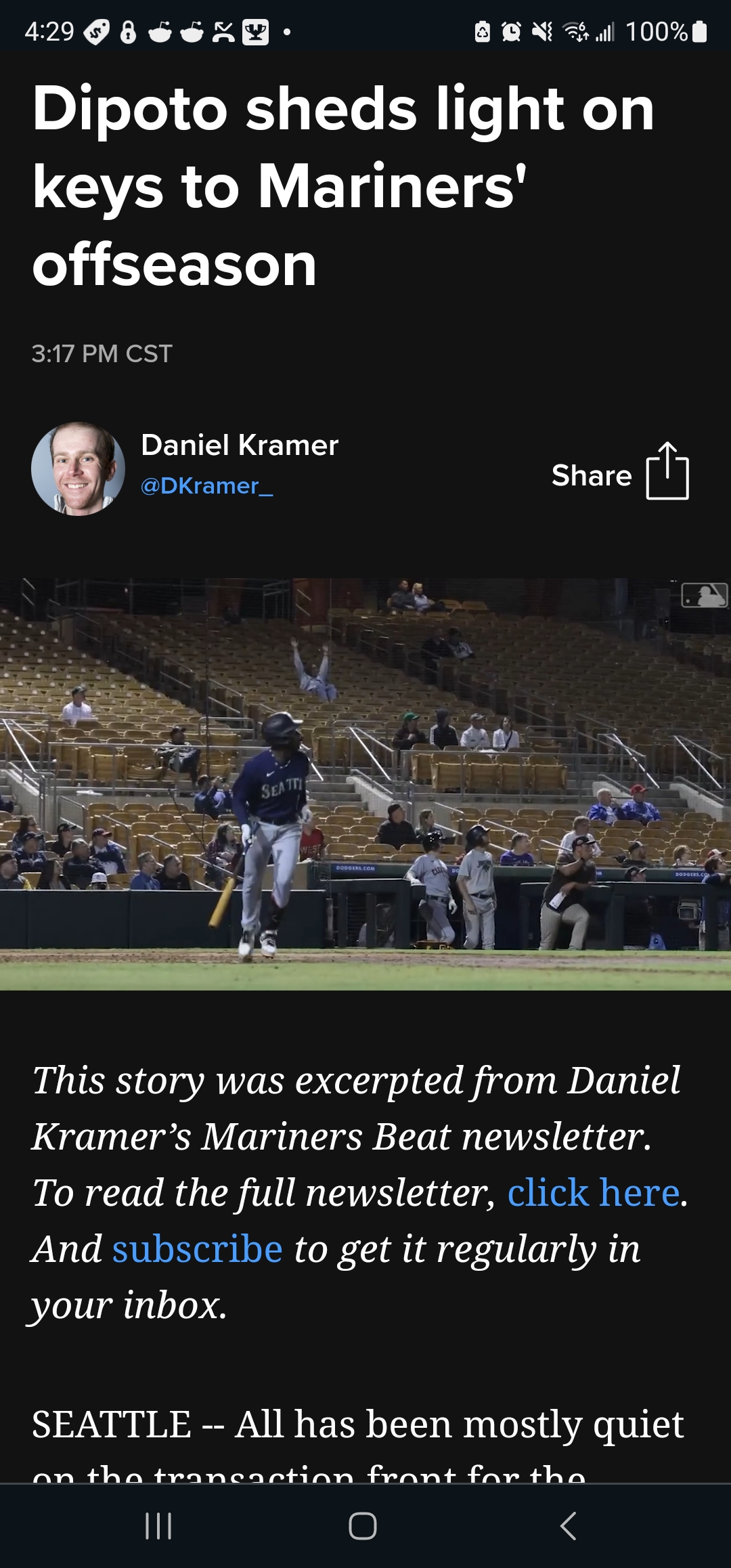Open the article's video thumbnail
Screen dimensions: 731x1568
365,783
